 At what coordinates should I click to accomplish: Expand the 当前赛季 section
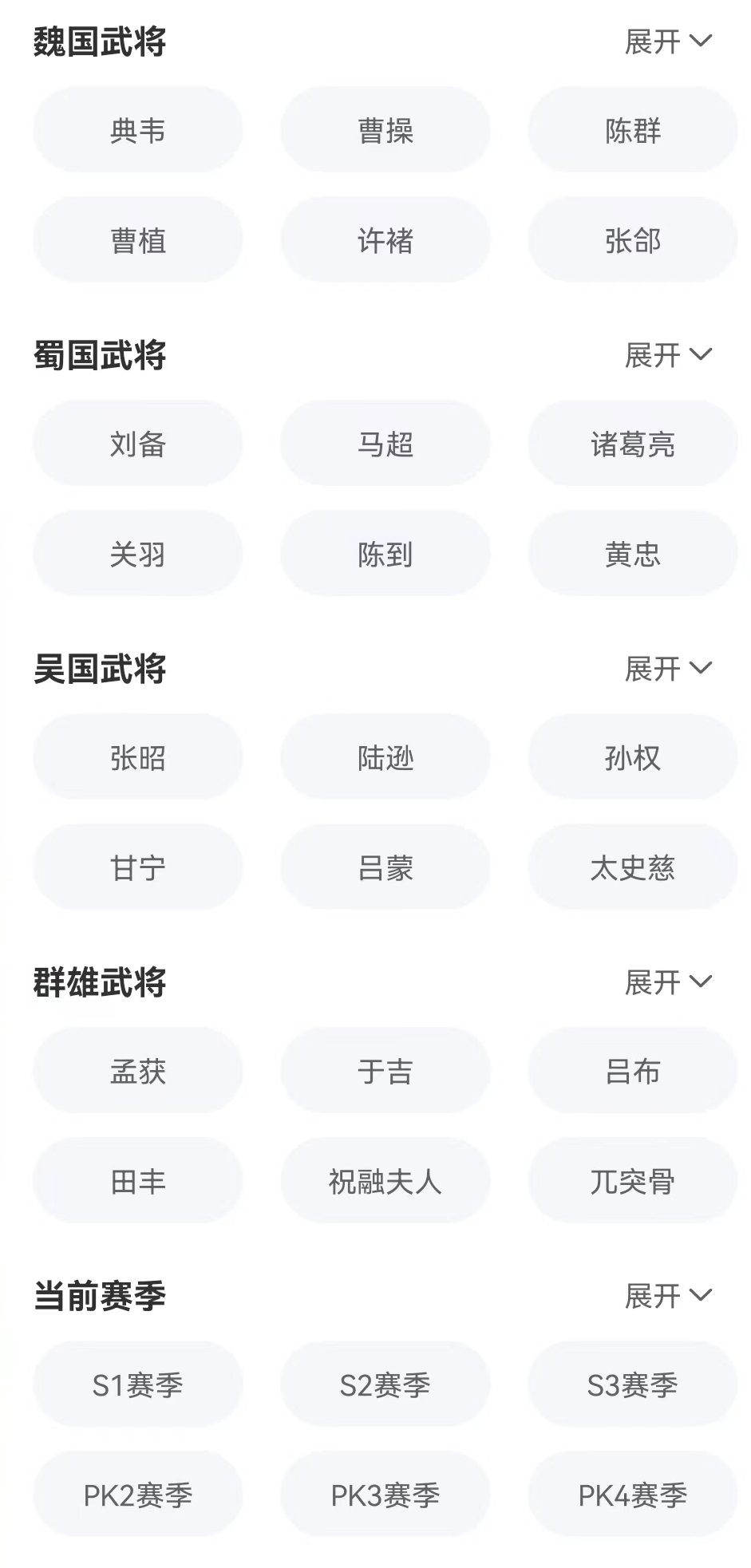coord(667,1296)
